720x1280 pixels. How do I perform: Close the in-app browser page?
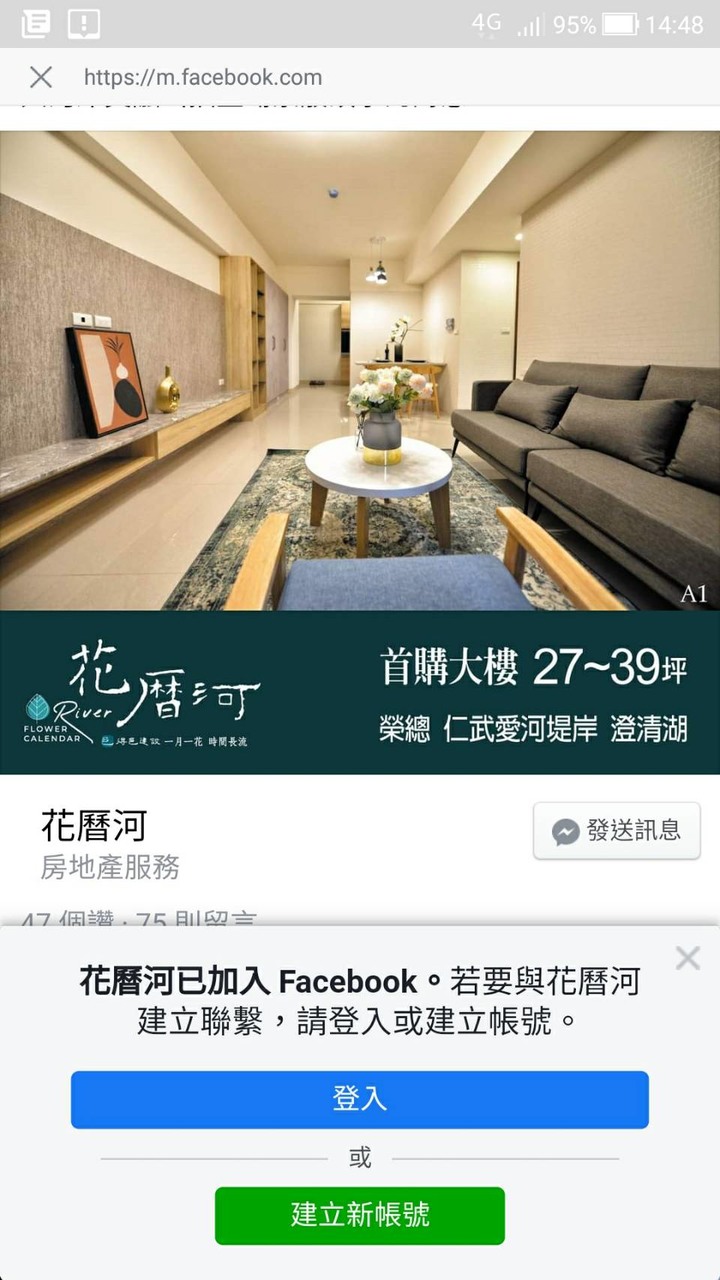pyautogui.click(x=41, y=77)
